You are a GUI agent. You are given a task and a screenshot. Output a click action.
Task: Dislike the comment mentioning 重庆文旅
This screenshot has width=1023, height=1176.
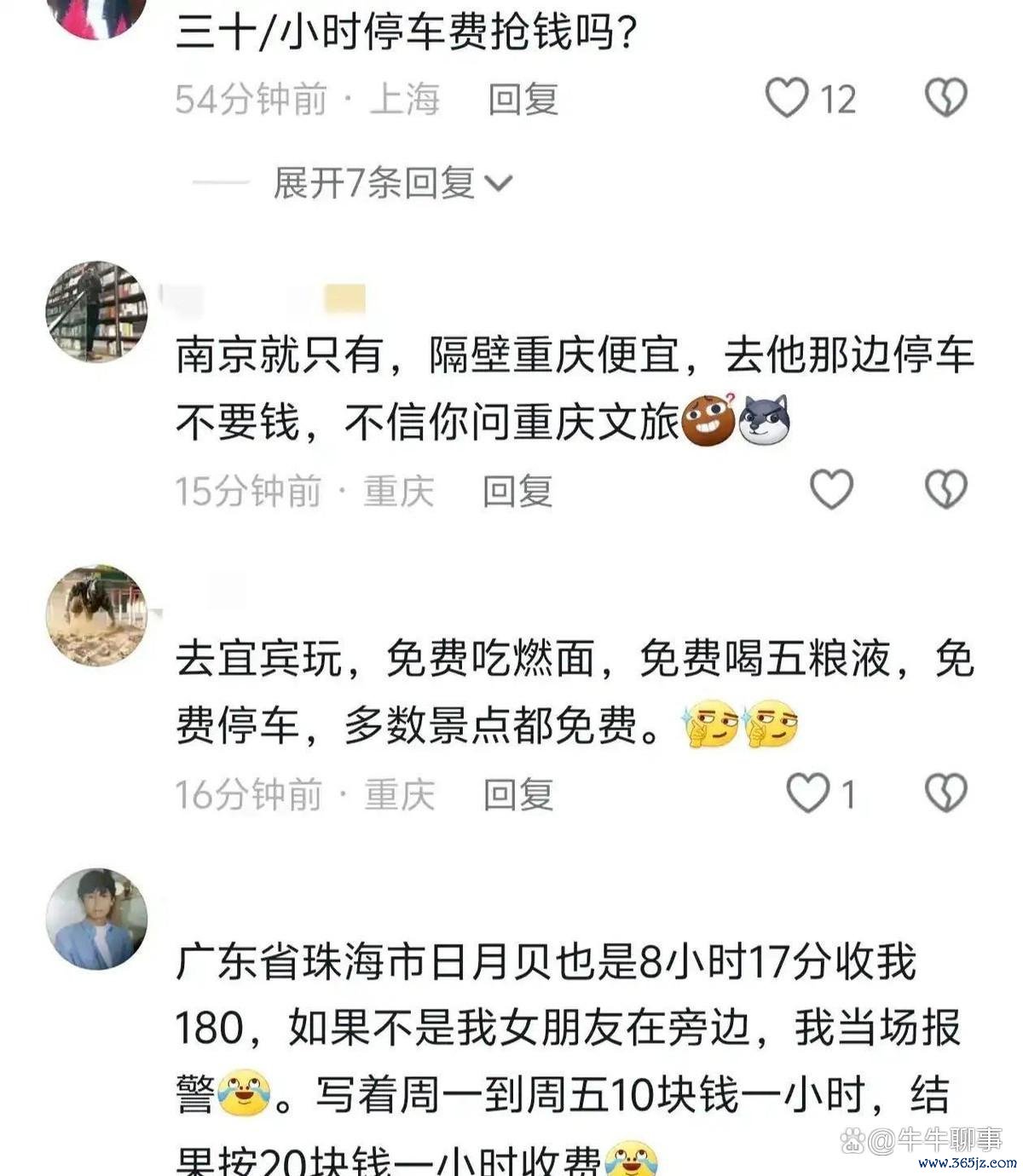[945, 490]
